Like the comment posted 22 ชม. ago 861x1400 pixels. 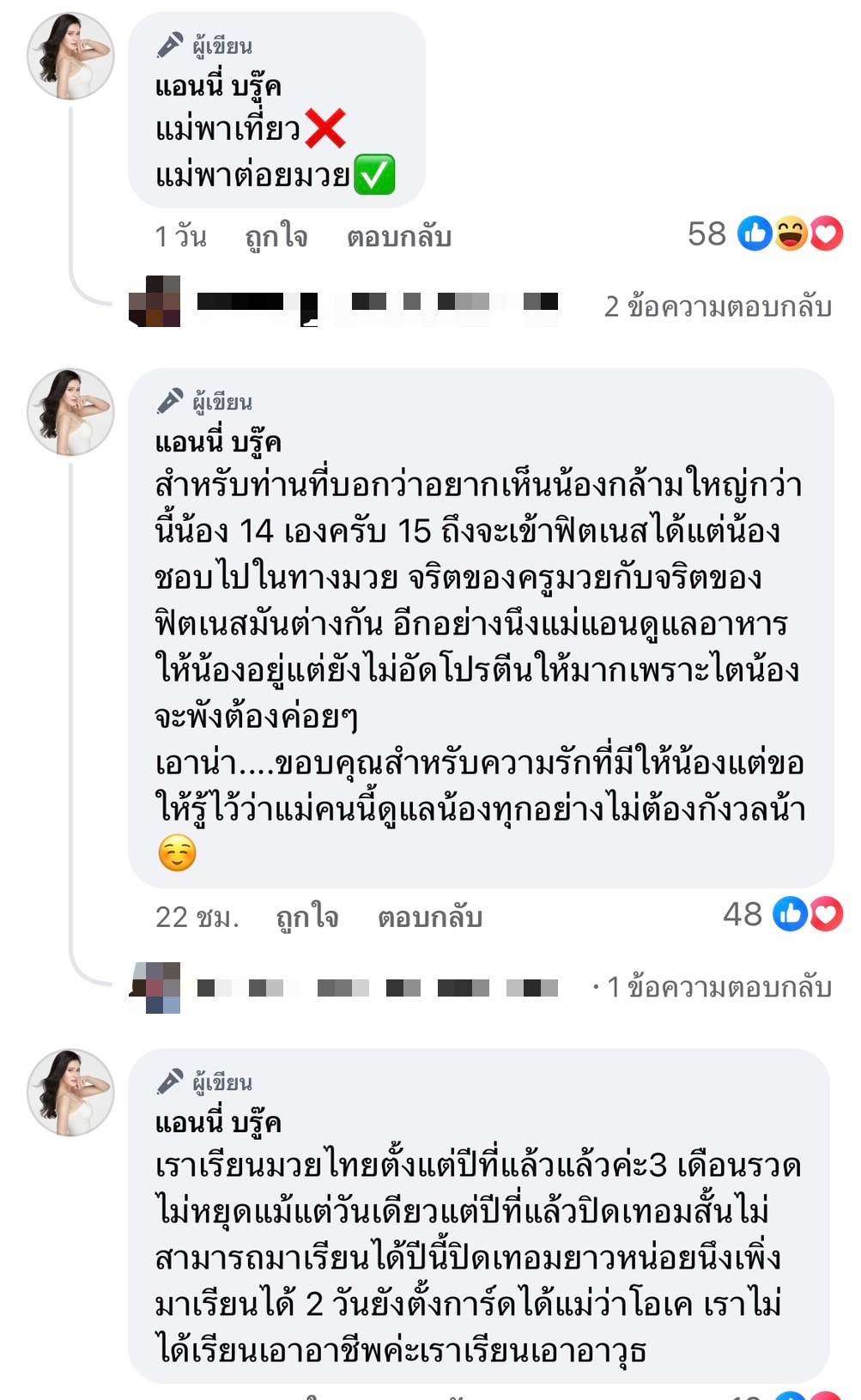pyautogui.click(x=306, y=917)
